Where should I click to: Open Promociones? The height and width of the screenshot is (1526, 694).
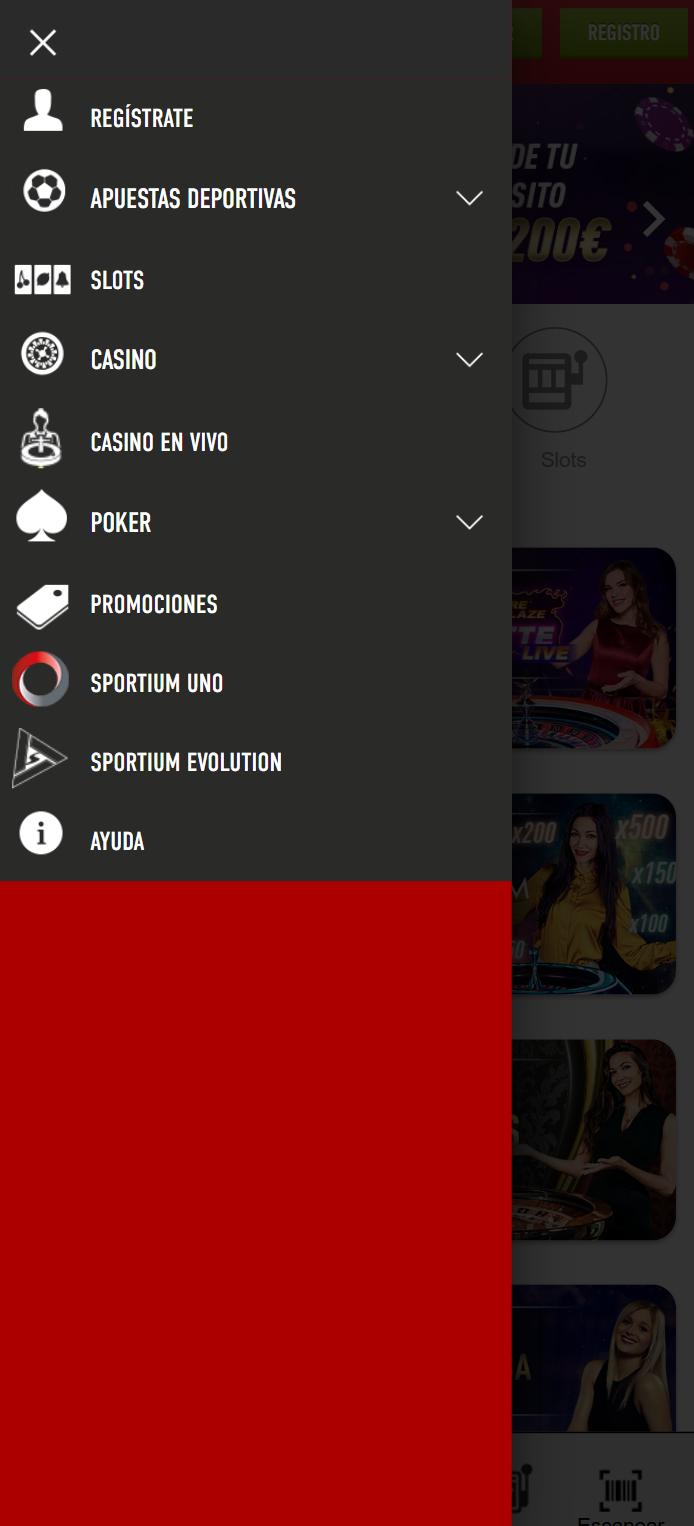pos(154,604)
